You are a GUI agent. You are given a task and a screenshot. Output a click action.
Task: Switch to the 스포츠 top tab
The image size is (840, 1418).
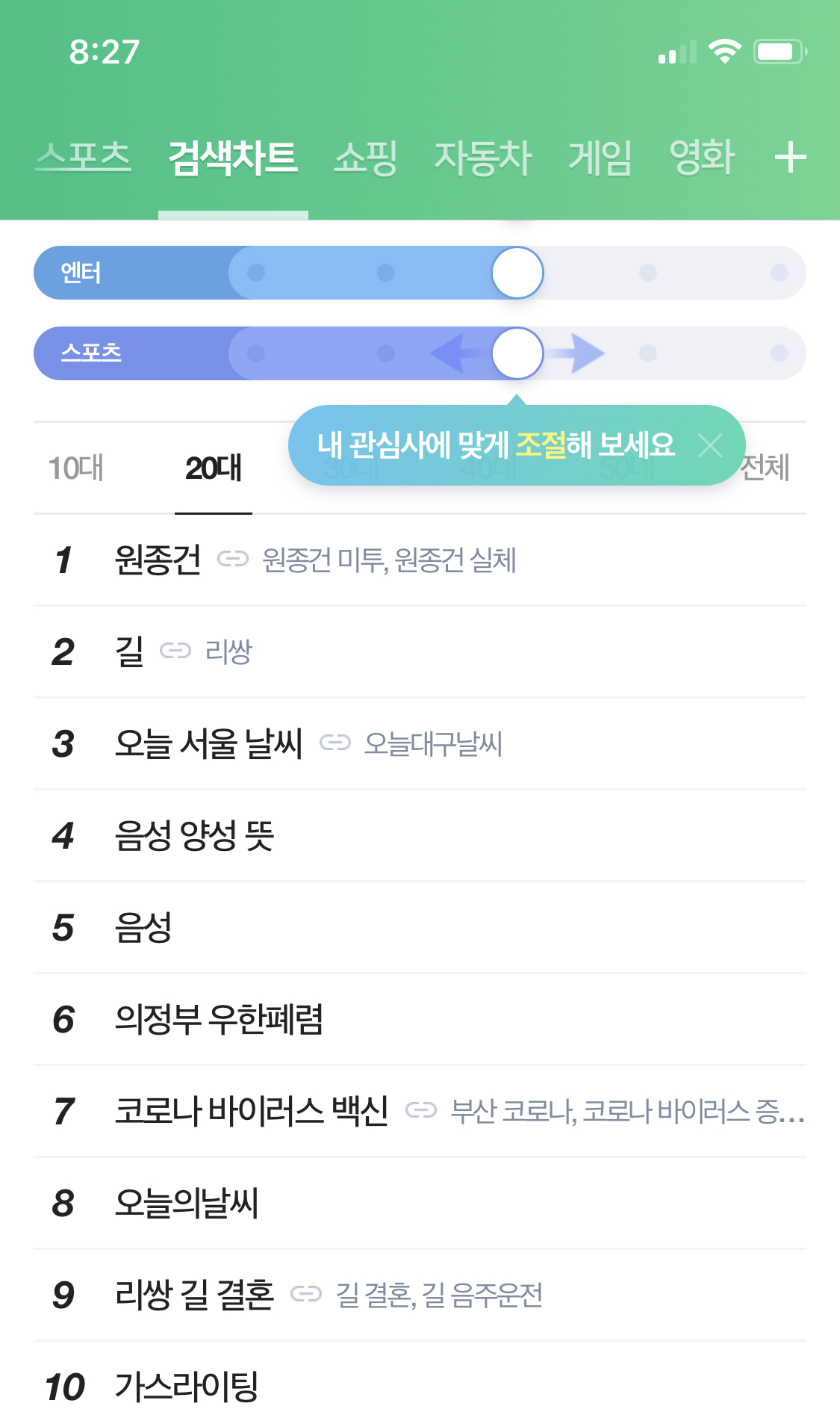pos(84,158)
